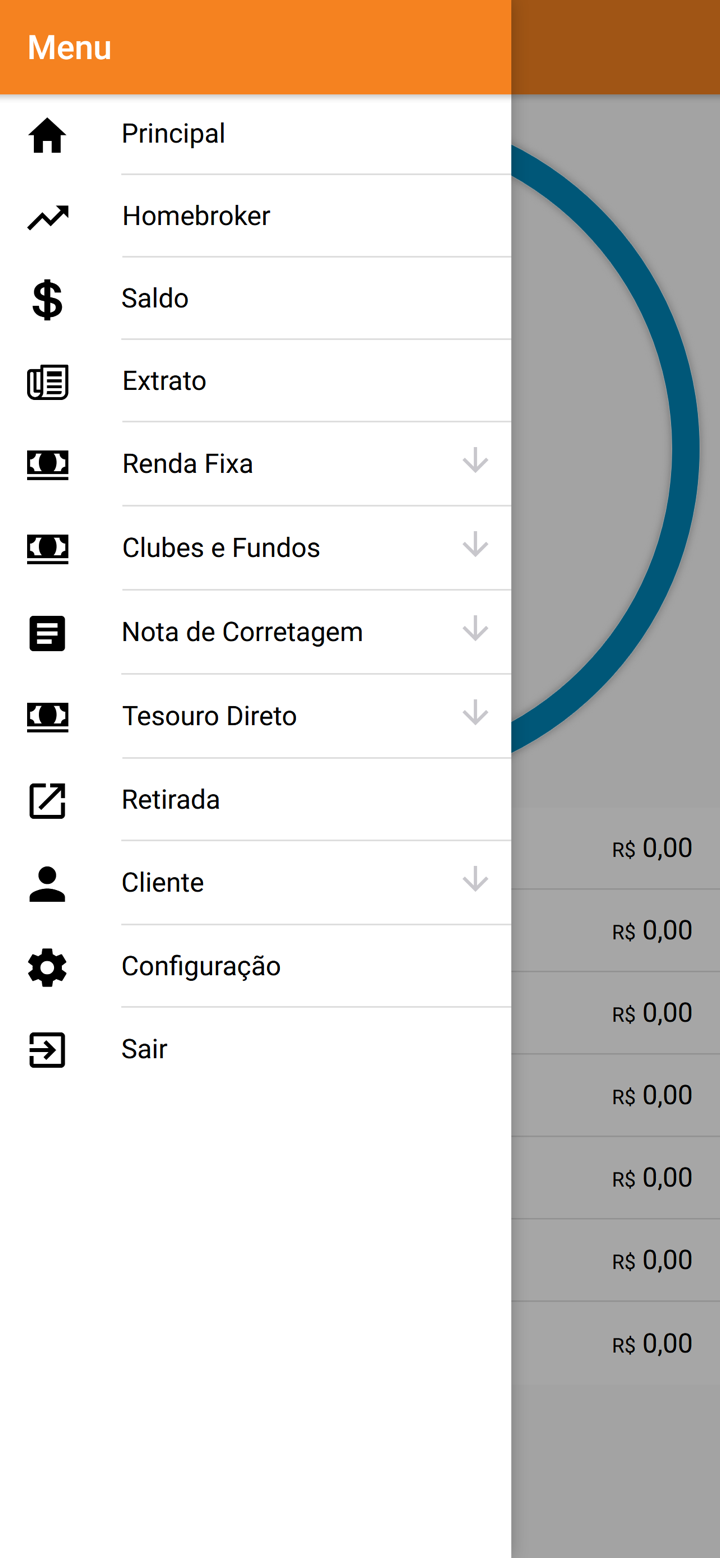Expand the Clubes e Fundos section
Screen dimensions: 720x1558
point(473,546)
